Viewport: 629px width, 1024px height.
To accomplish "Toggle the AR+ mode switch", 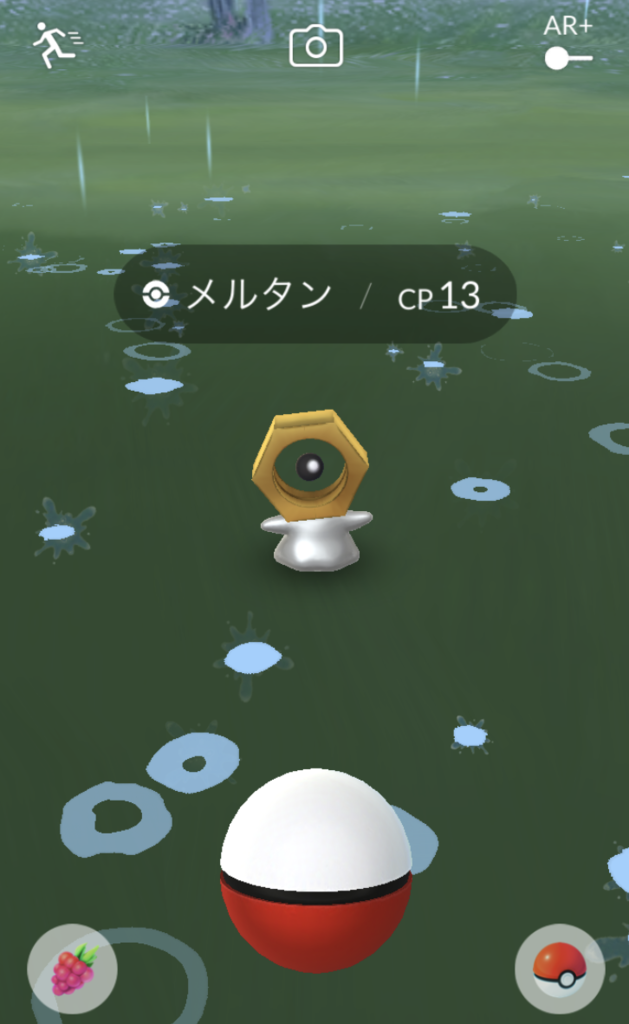I will pos(568,58).
